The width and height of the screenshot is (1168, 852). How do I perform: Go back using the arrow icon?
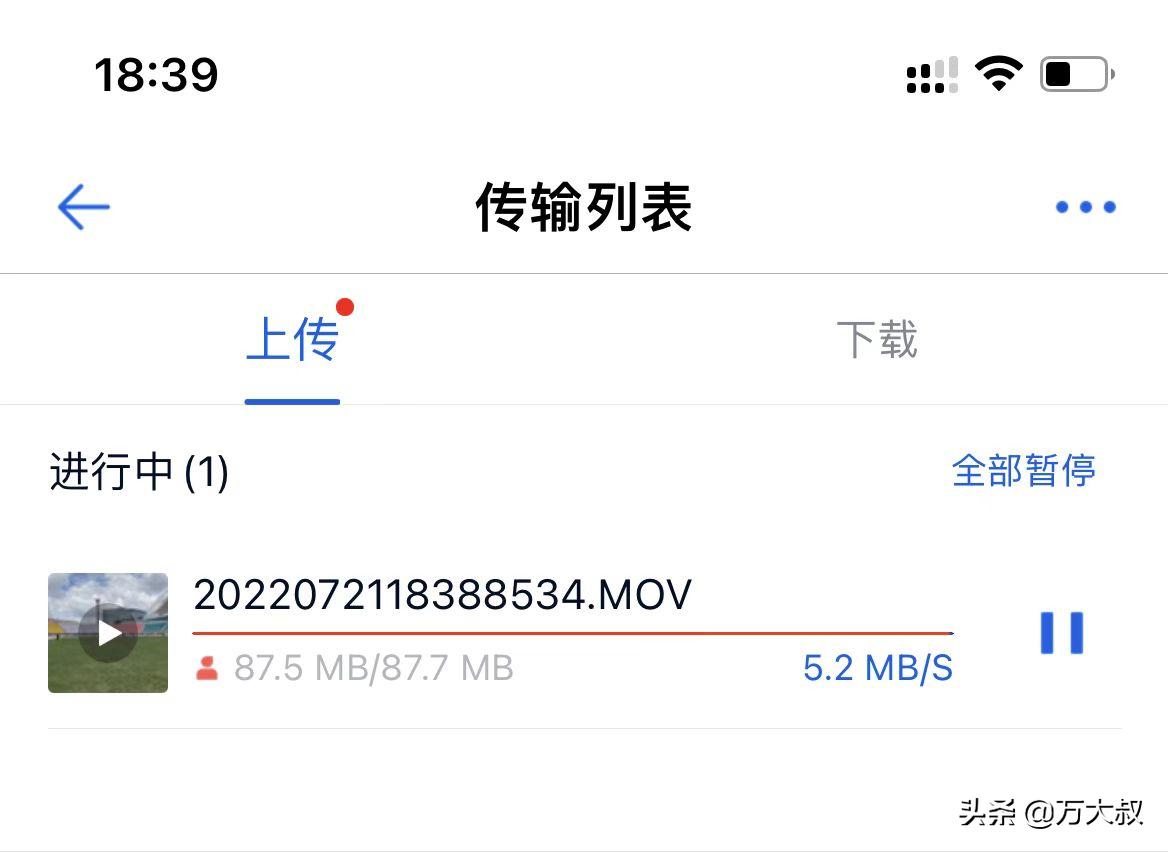click(x=83, y=208)
